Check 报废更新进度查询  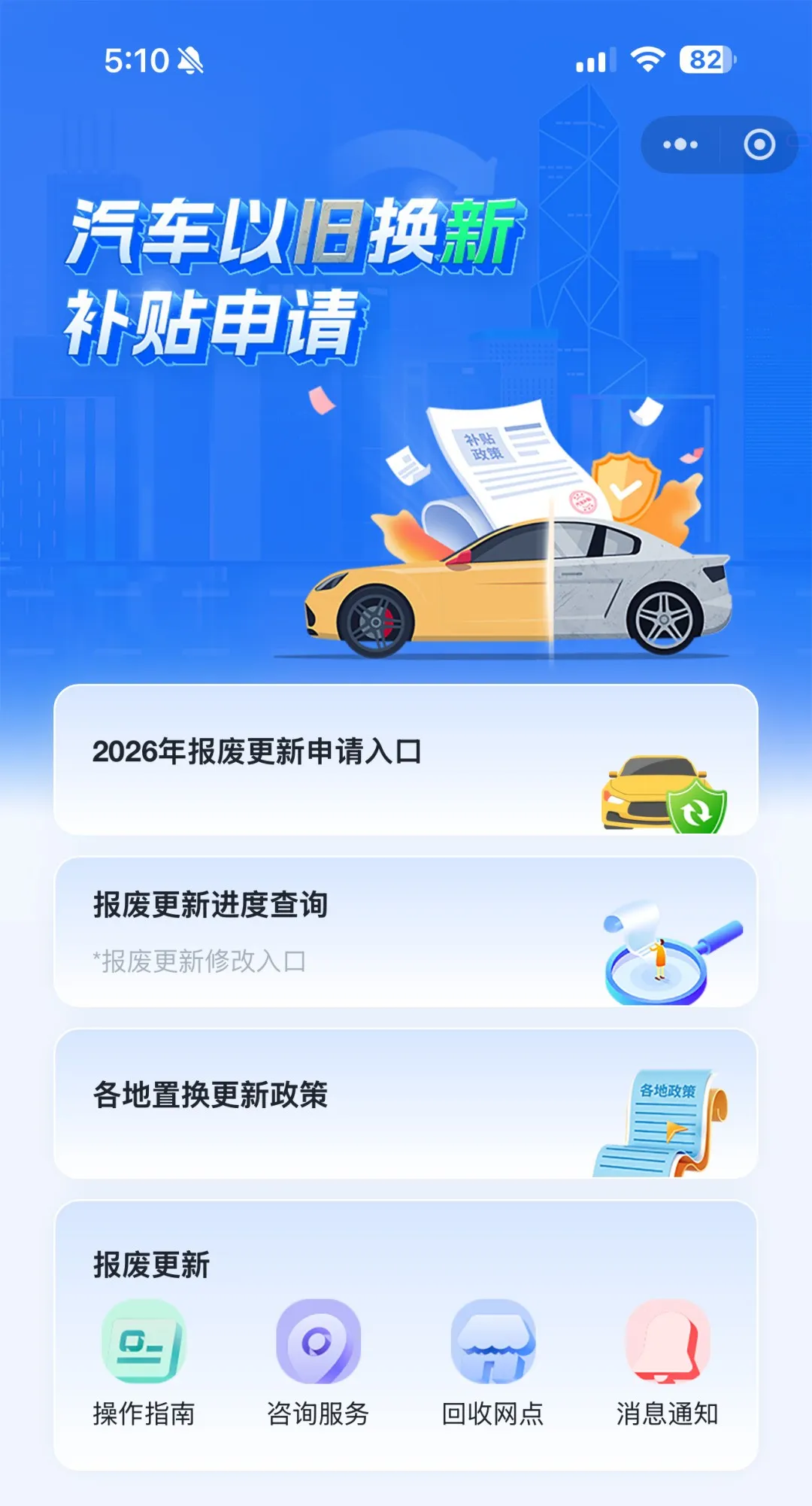(x=406, y=931)
